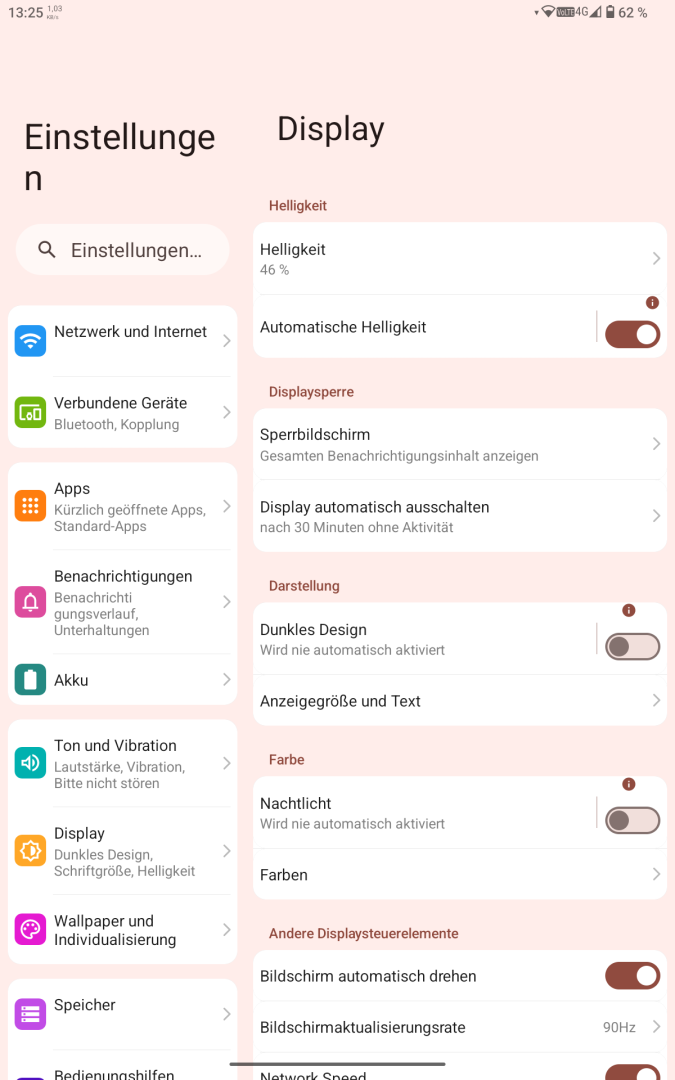Open the Einstellungen search field

click(123, 249)
